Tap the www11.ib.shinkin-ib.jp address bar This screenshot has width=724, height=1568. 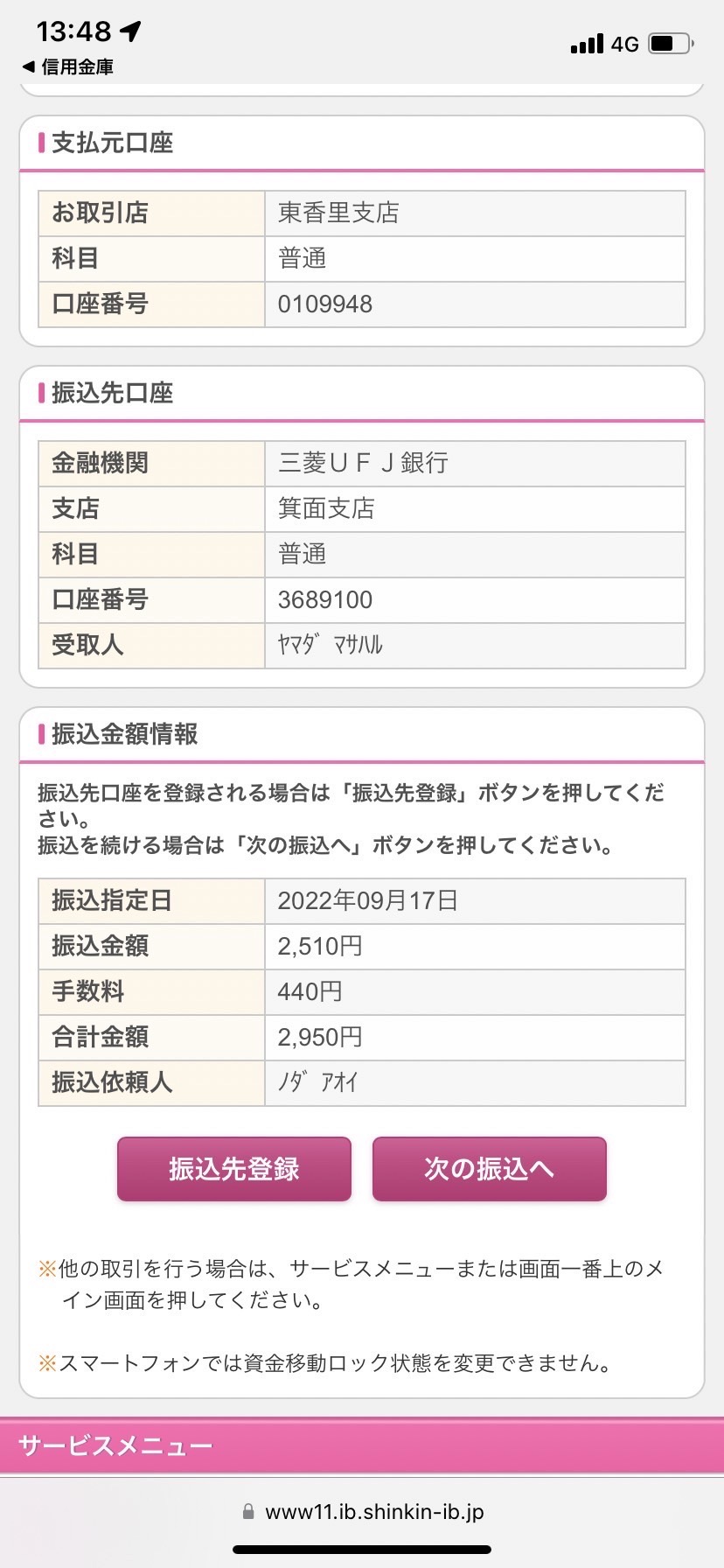tap(362, 1511)
